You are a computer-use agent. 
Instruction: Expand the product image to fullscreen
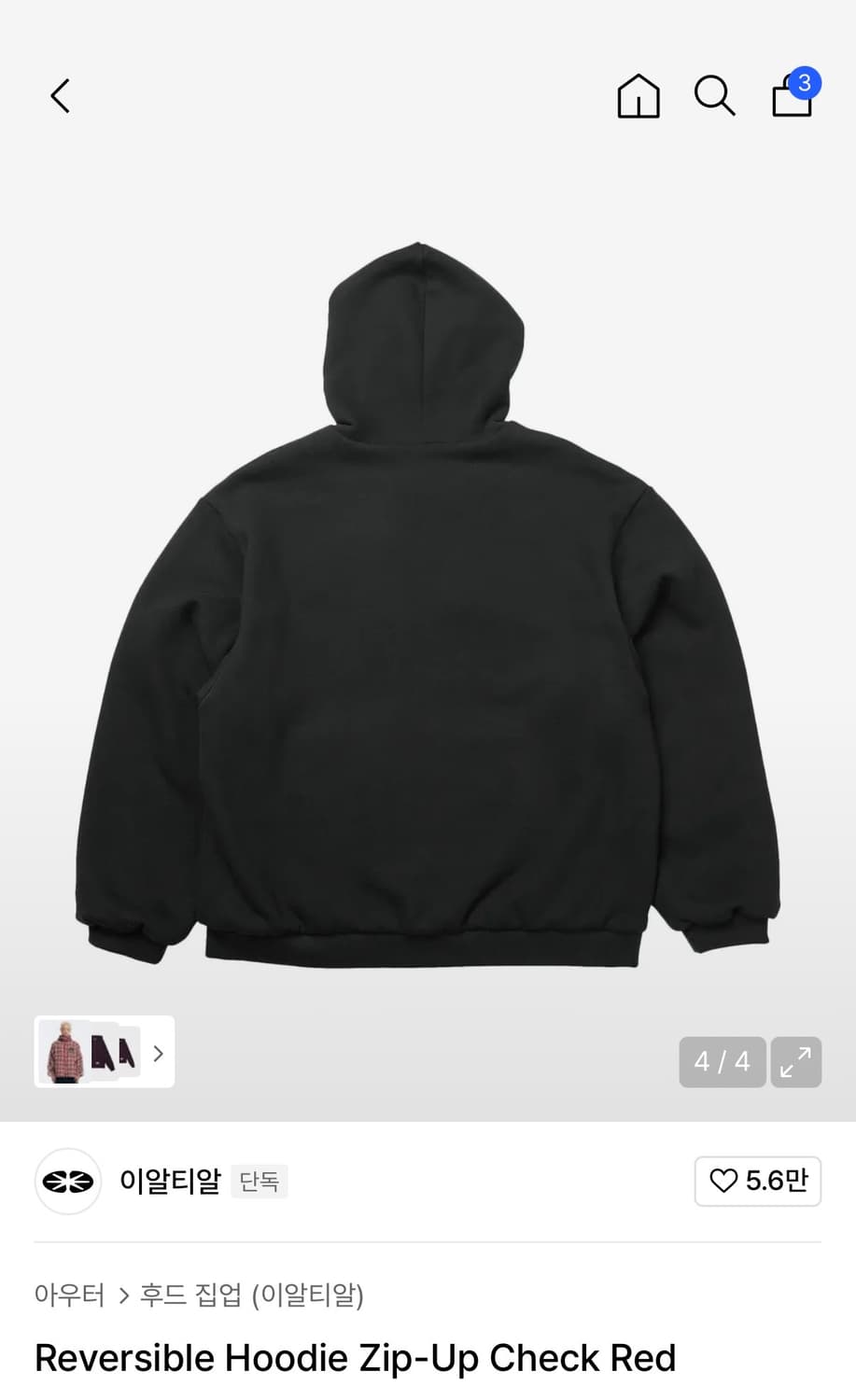click(796, 1062)
